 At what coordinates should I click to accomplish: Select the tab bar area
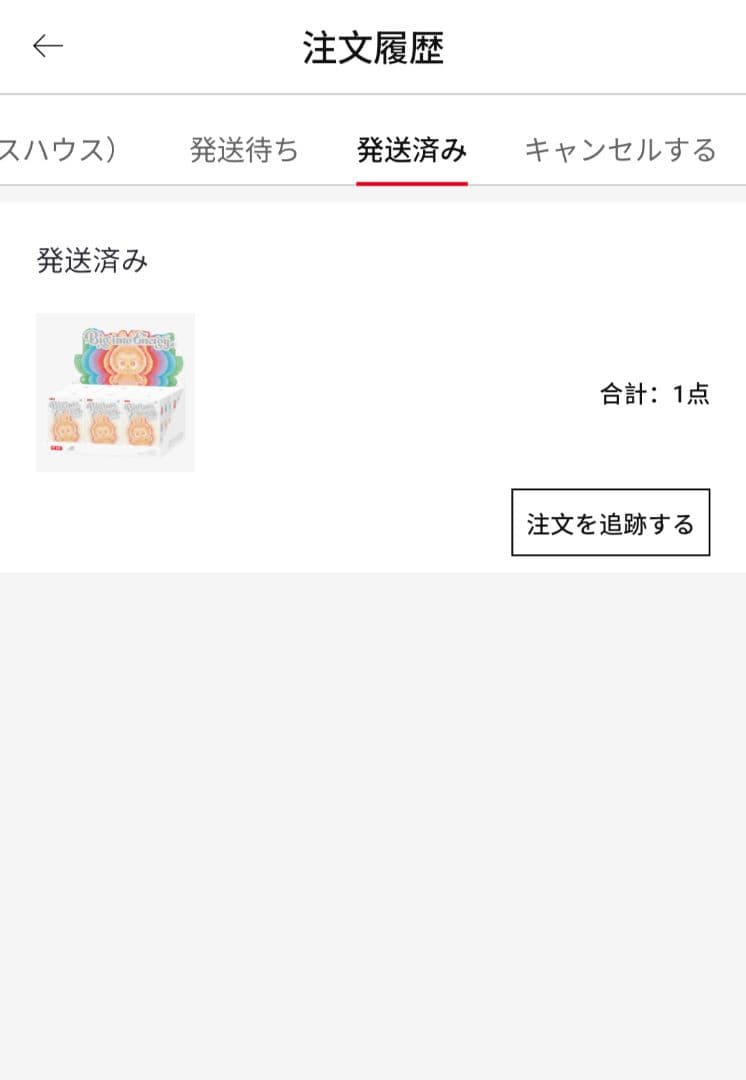[x=373, y=149]
